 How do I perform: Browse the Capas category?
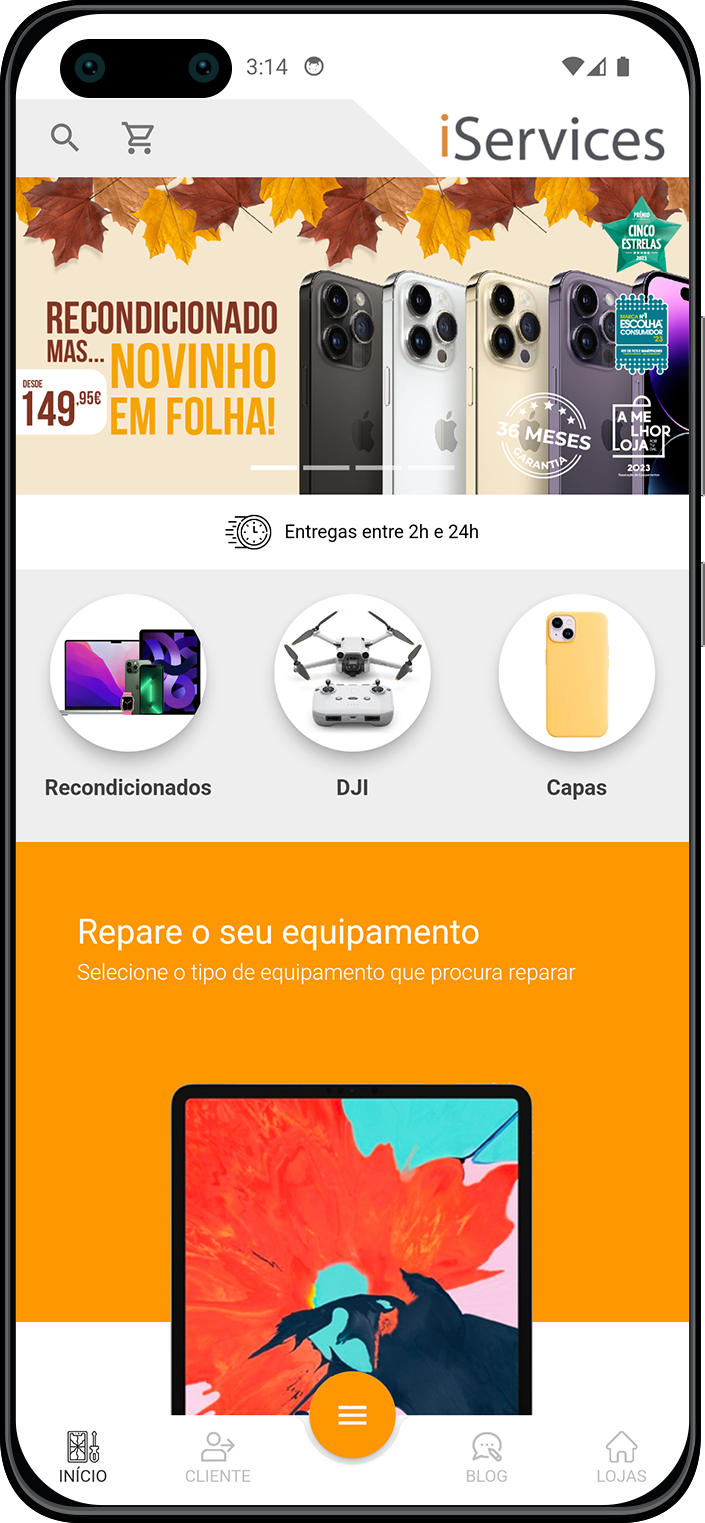[576, 673]
